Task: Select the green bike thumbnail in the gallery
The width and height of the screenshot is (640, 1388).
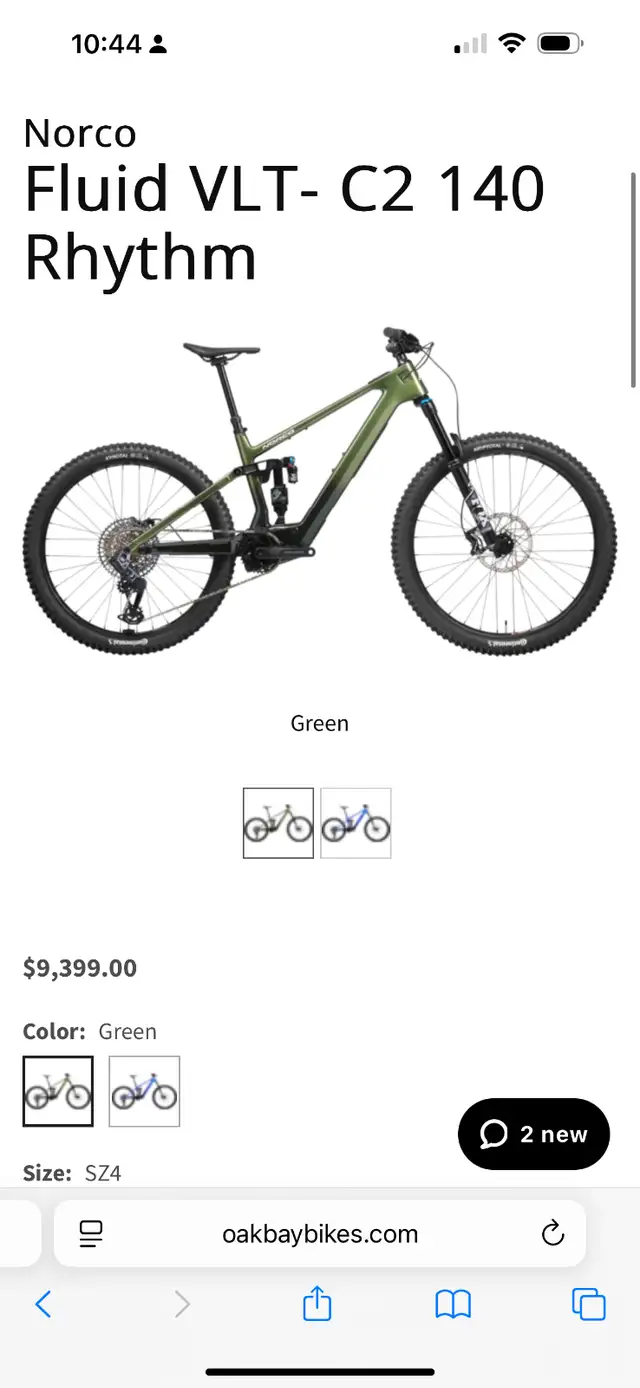Action: click(278, 823)
